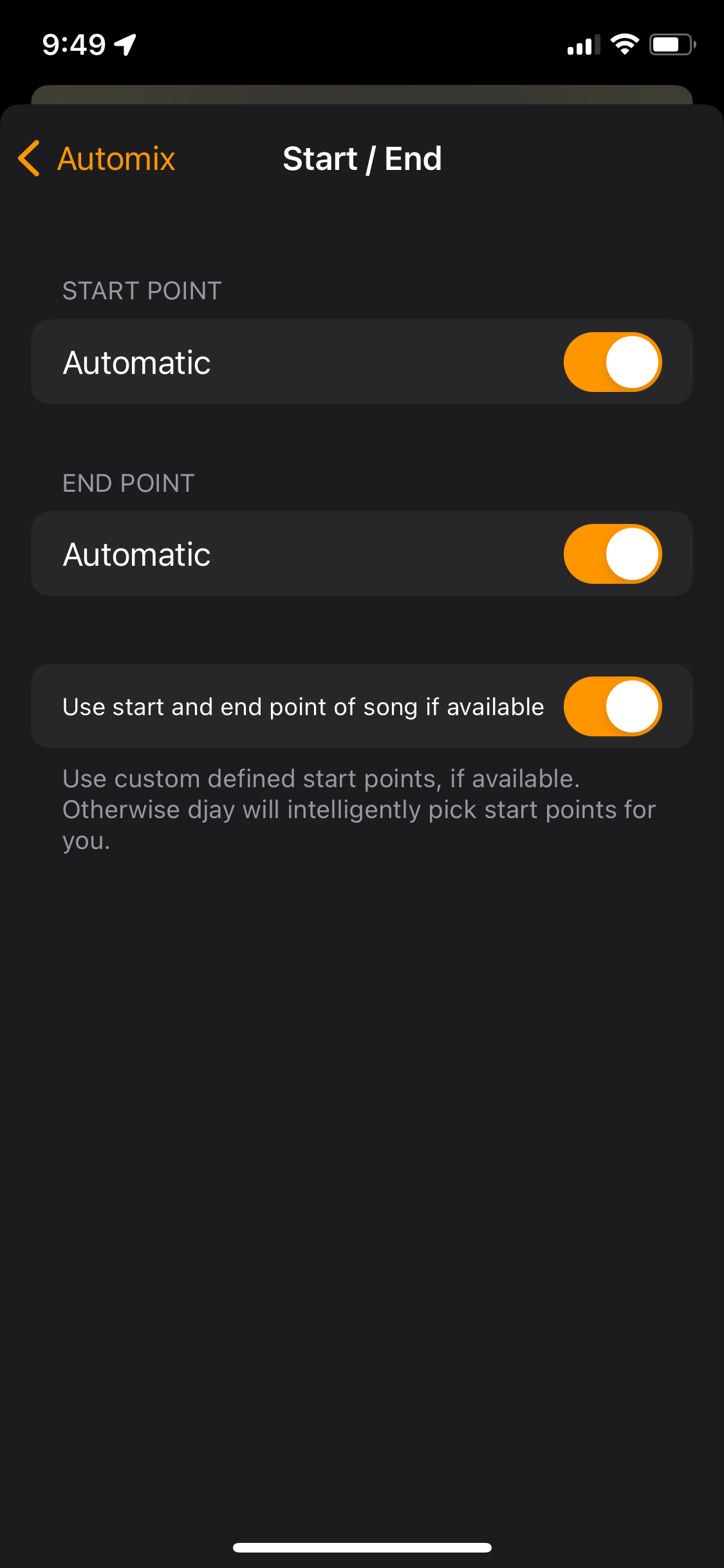Slide the End Point Automatic switch off

tap(611, 554)
